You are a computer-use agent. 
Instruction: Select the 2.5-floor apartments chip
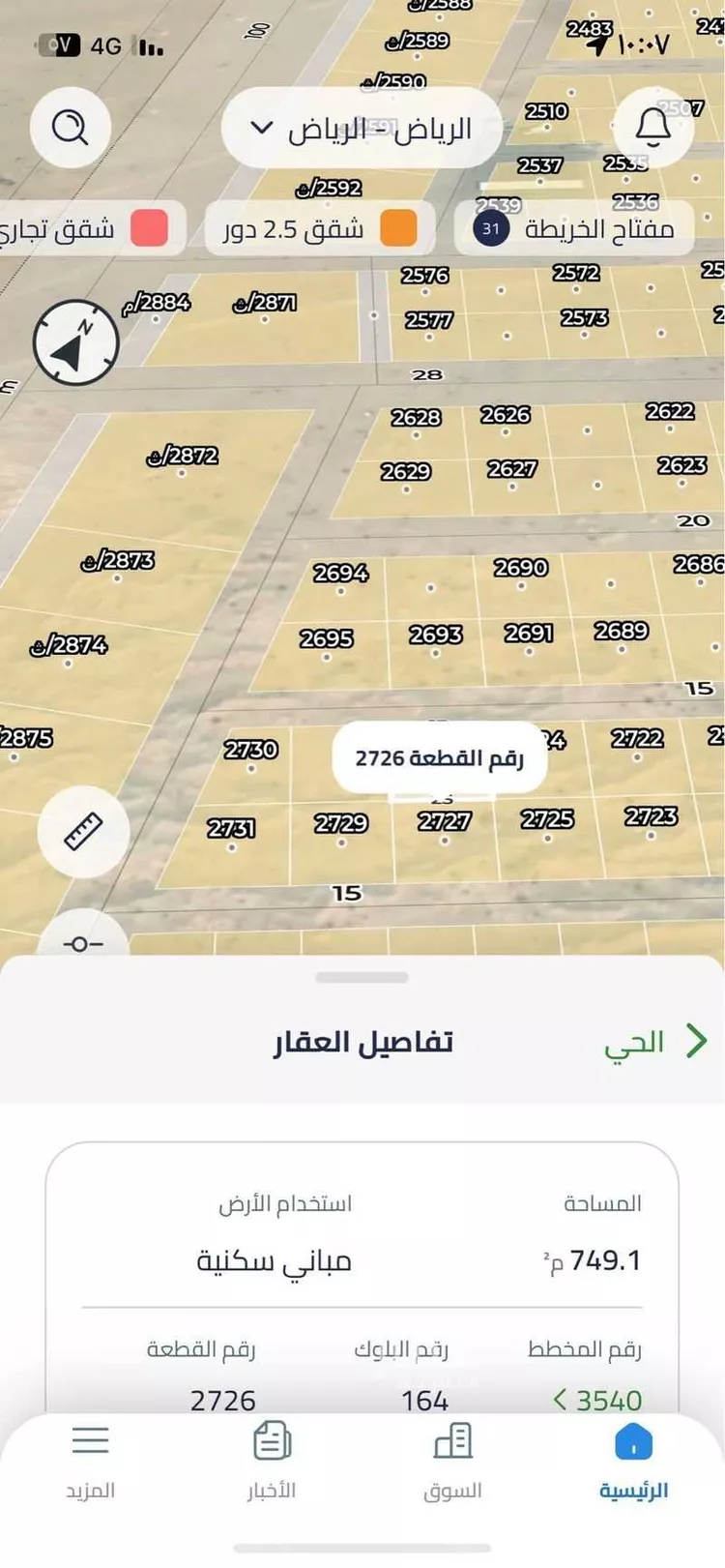(320, 229)
